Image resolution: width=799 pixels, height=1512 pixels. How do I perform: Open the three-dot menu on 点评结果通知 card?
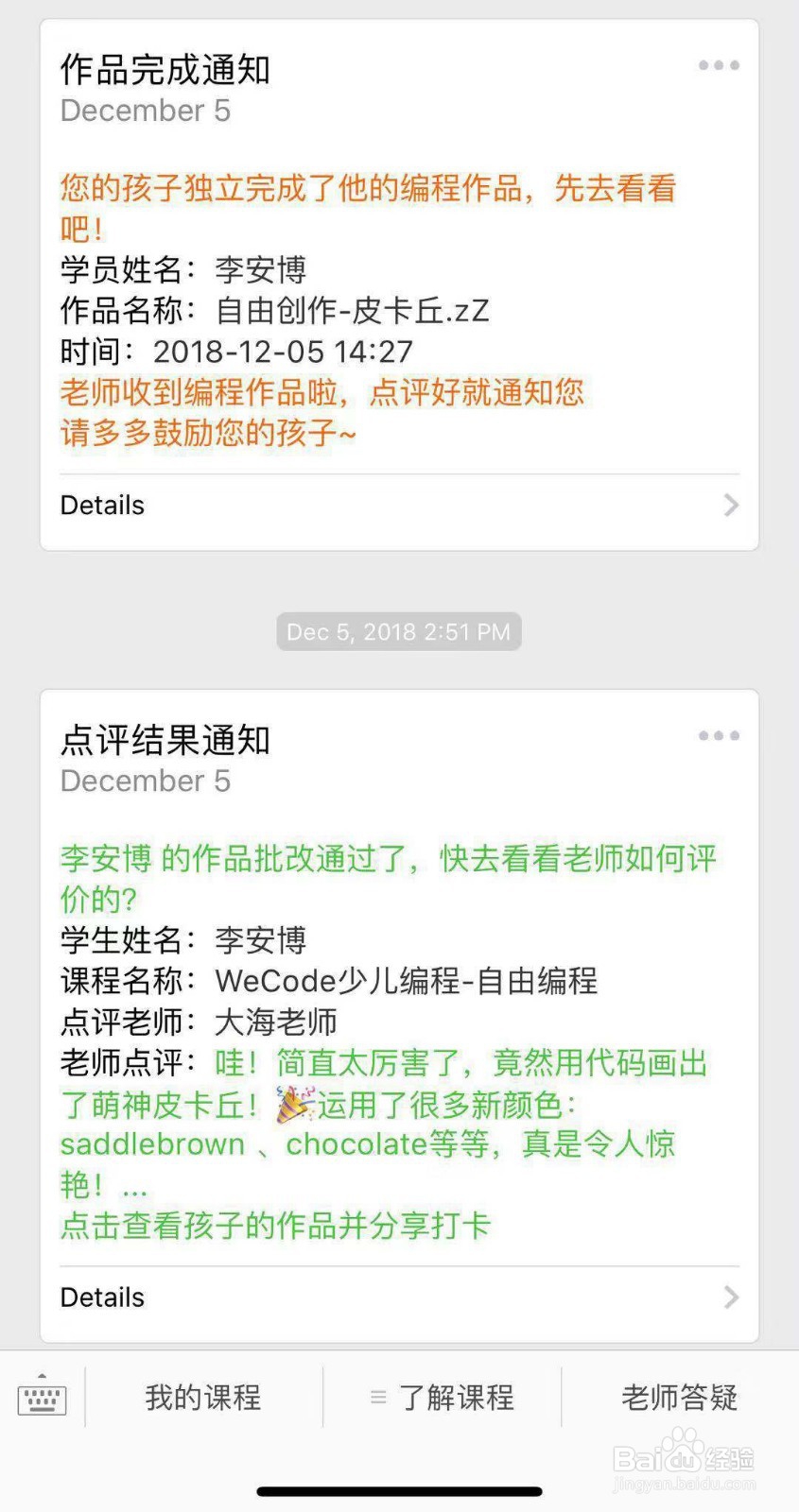click(x=720, y=735)
